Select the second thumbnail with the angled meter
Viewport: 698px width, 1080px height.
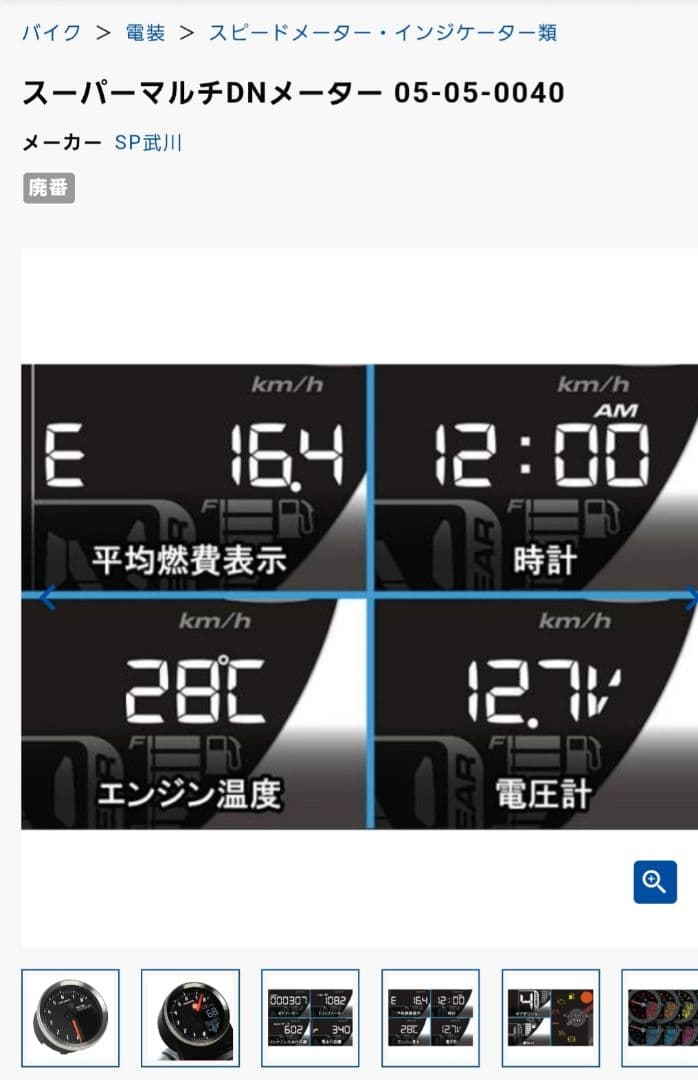click(x=190, y=1018)
